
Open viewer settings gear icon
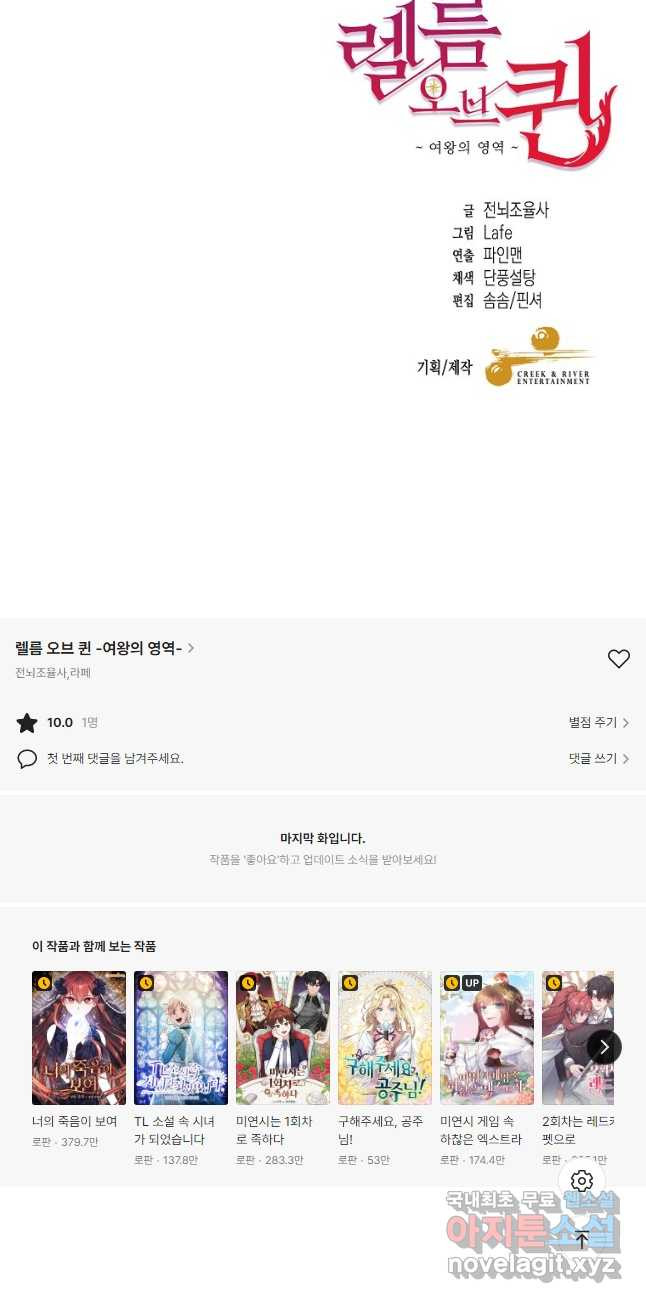pos(582,1181)
